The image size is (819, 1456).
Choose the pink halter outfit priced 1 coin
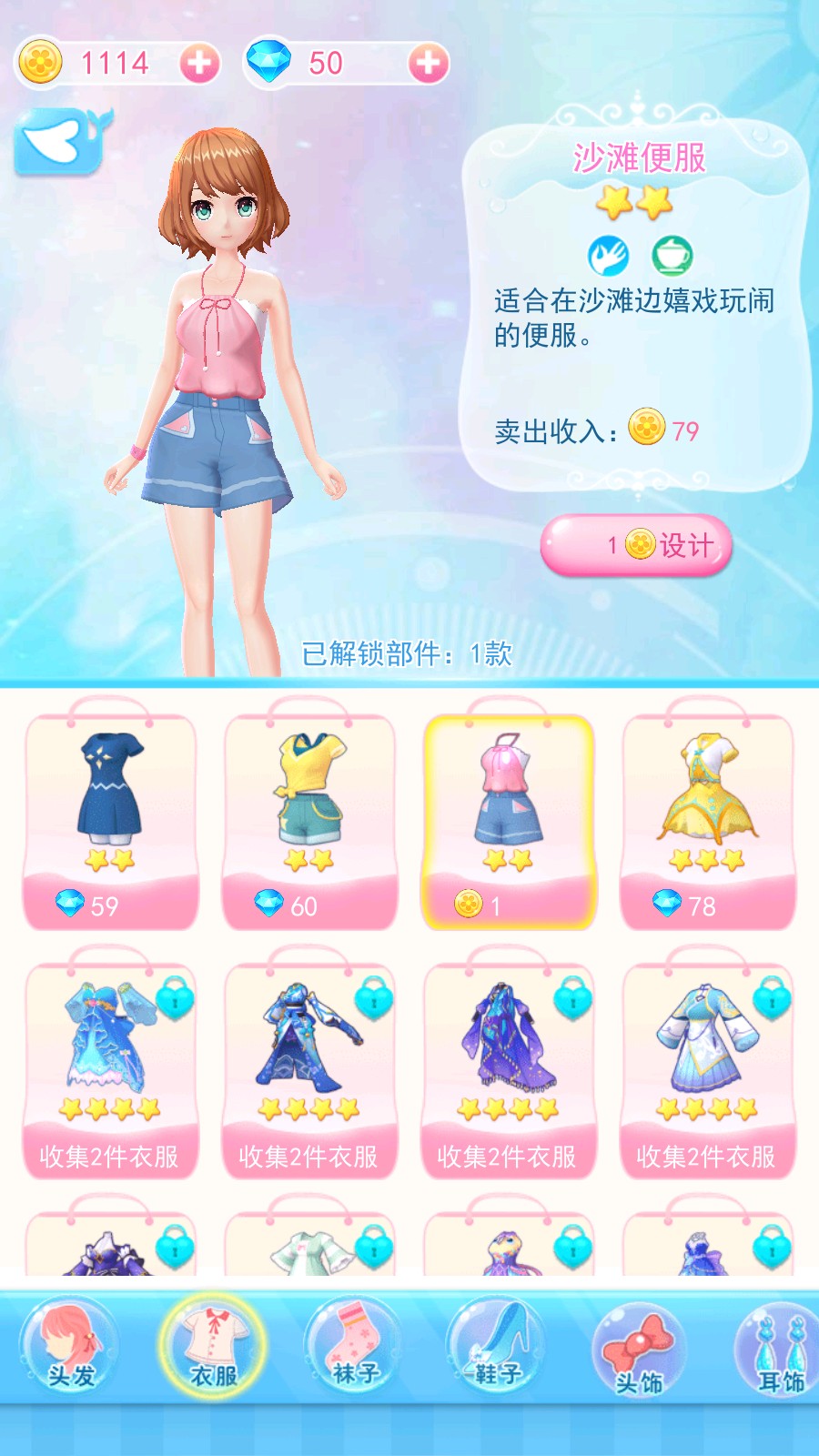point(508,819)
